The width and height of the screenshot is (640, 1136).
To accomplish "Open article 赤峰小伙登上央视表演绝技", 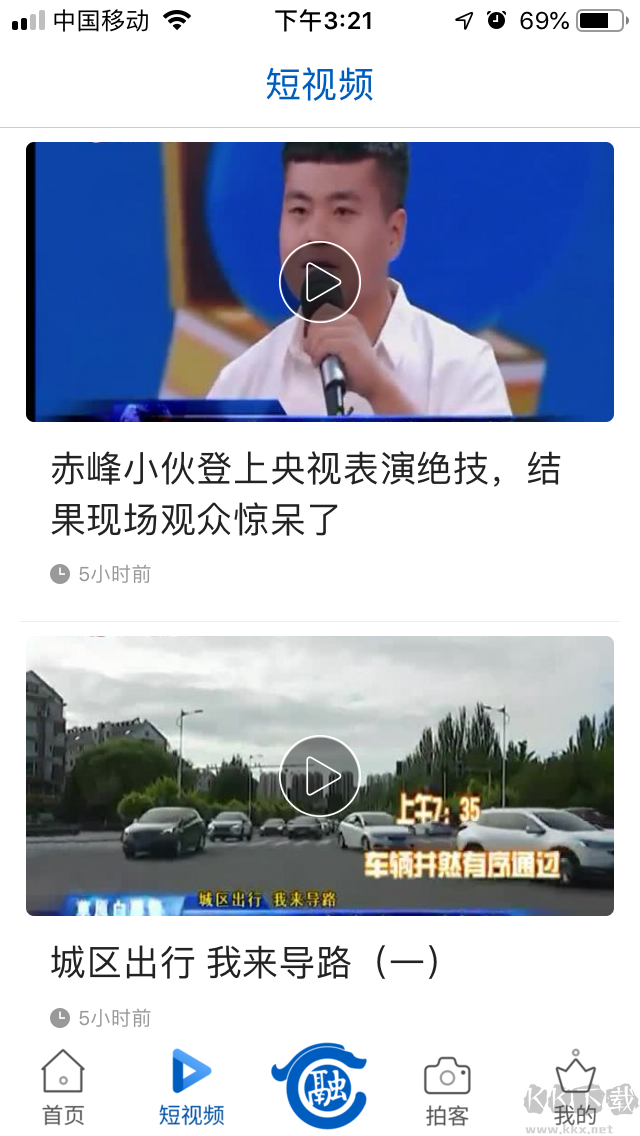I will (306, 494).
